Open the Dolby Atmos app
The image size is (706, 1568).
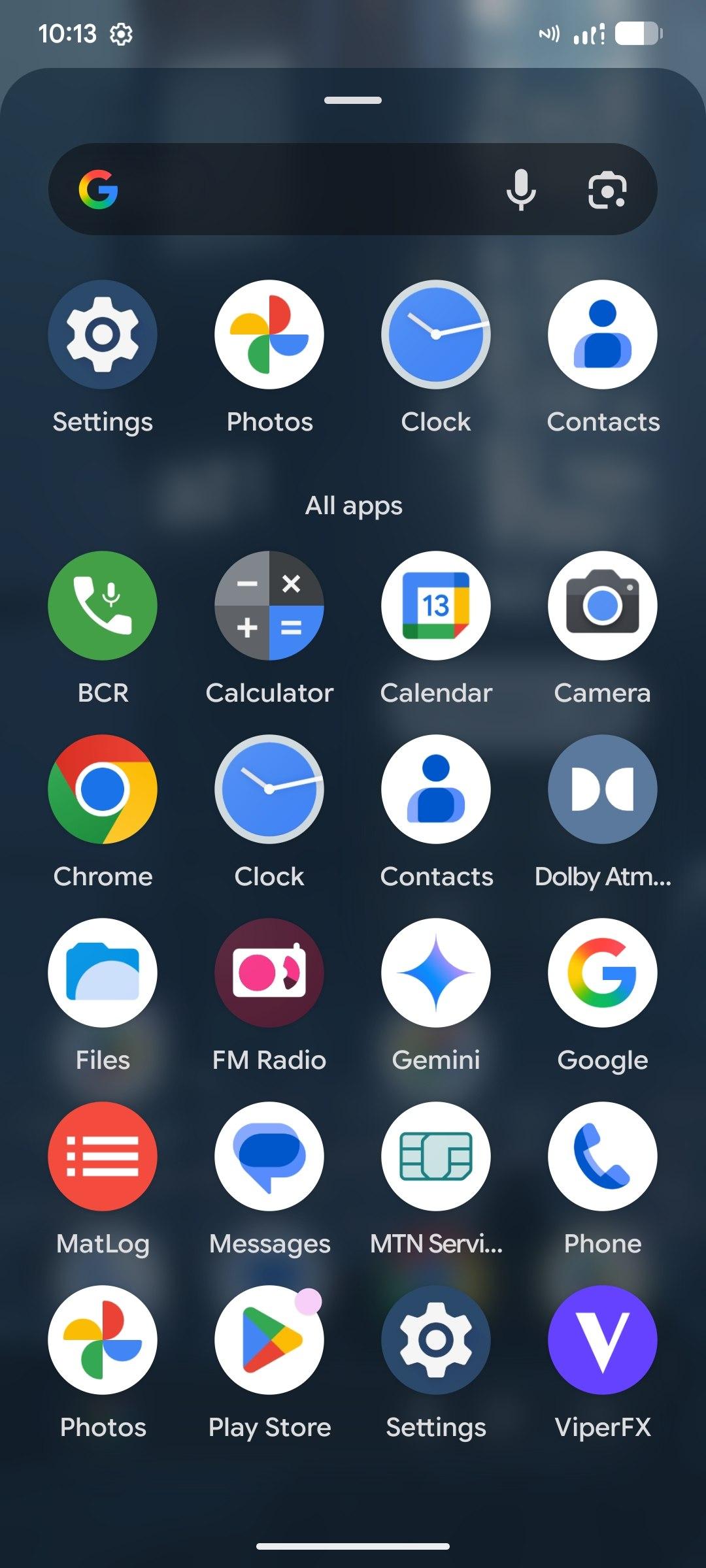coord(603,789)
